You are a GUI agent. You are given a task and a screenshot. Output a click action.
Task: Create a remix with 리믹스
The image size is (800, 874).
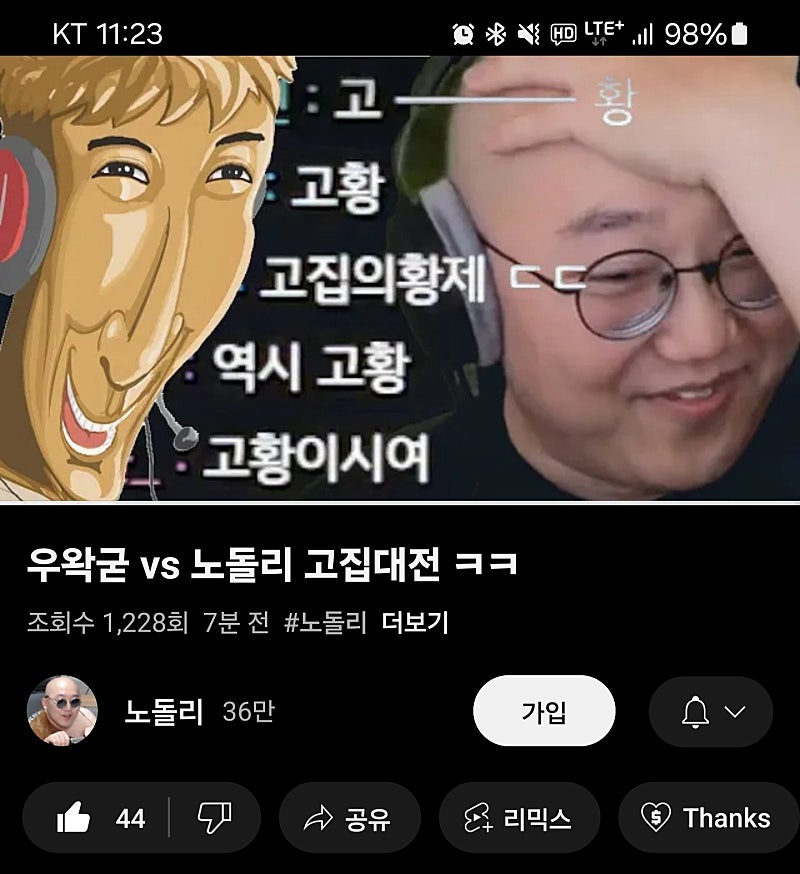[x=518, y=820]
